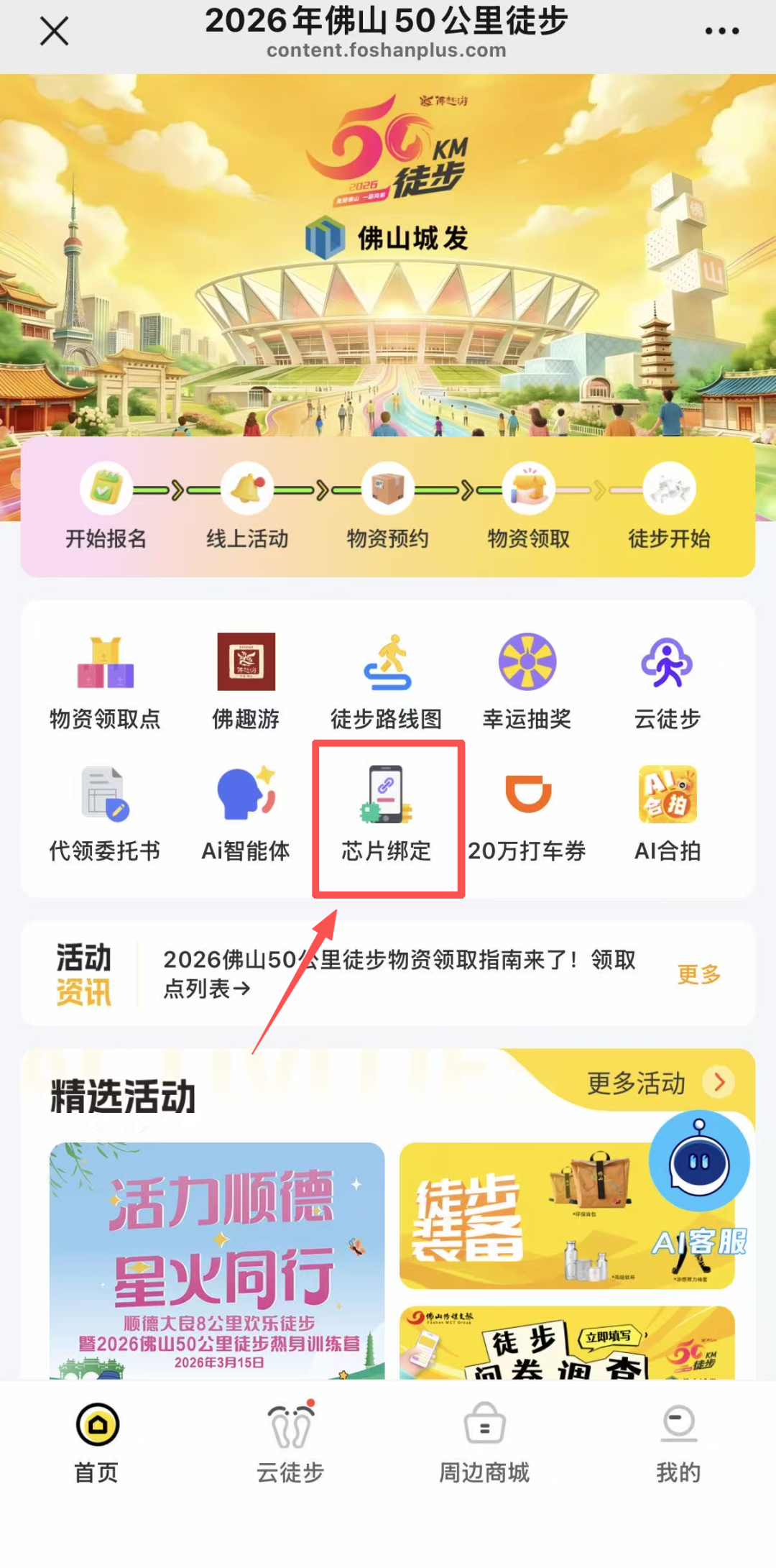This screenshot has width=776, height=1568.
Task: Tap 更多 for more news
Action: 698,975
